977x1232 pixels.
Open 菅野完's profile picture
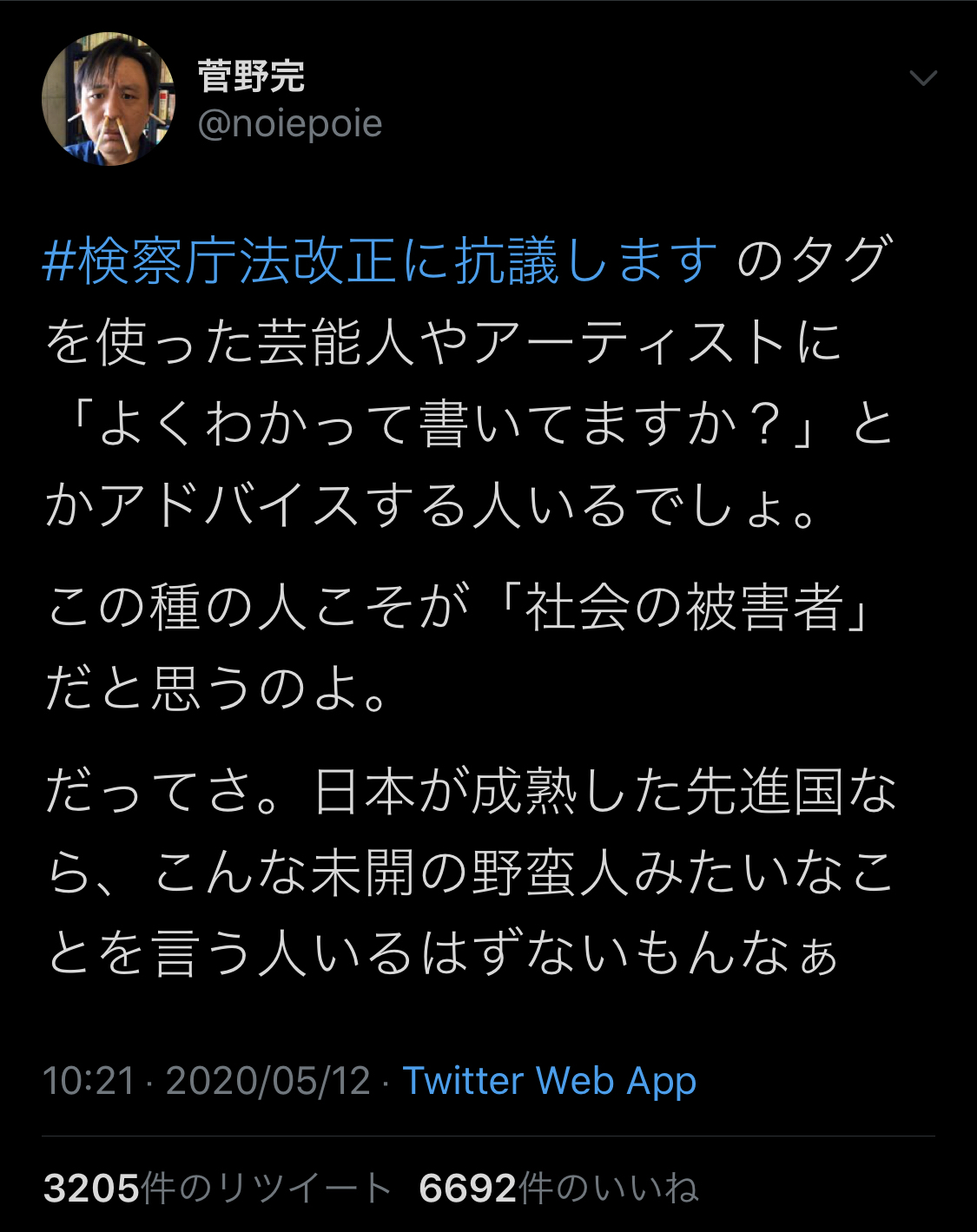point(109,99)
